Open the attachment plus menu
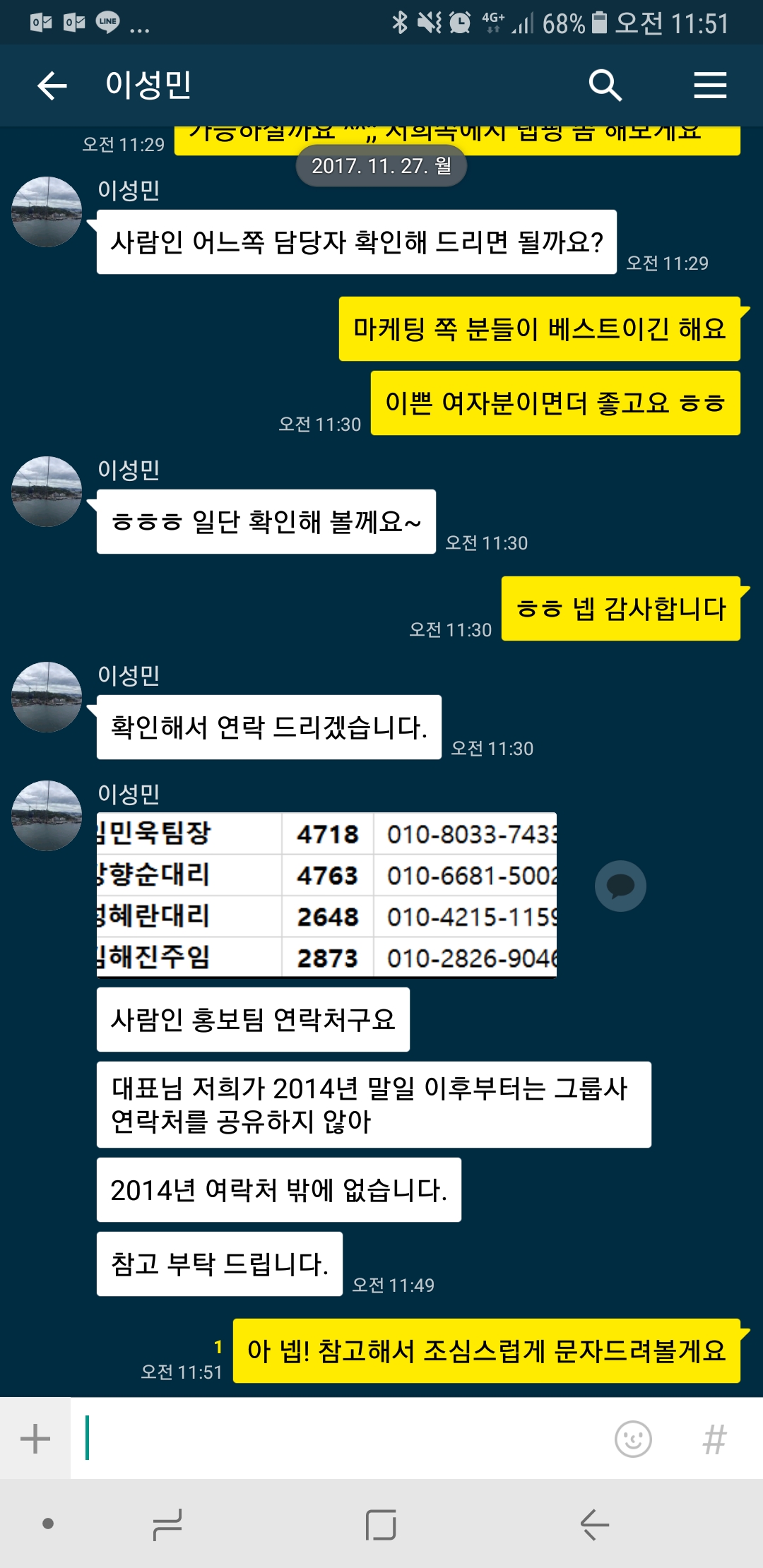The height and width of the screenshot is (1568, 763). [35, 1439]
